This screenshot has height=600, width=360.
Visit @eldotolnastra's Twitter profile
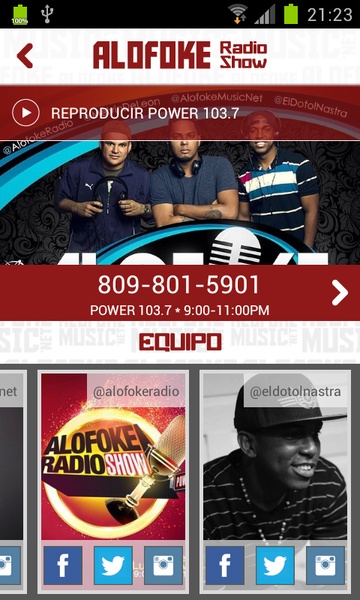(275, 565)
